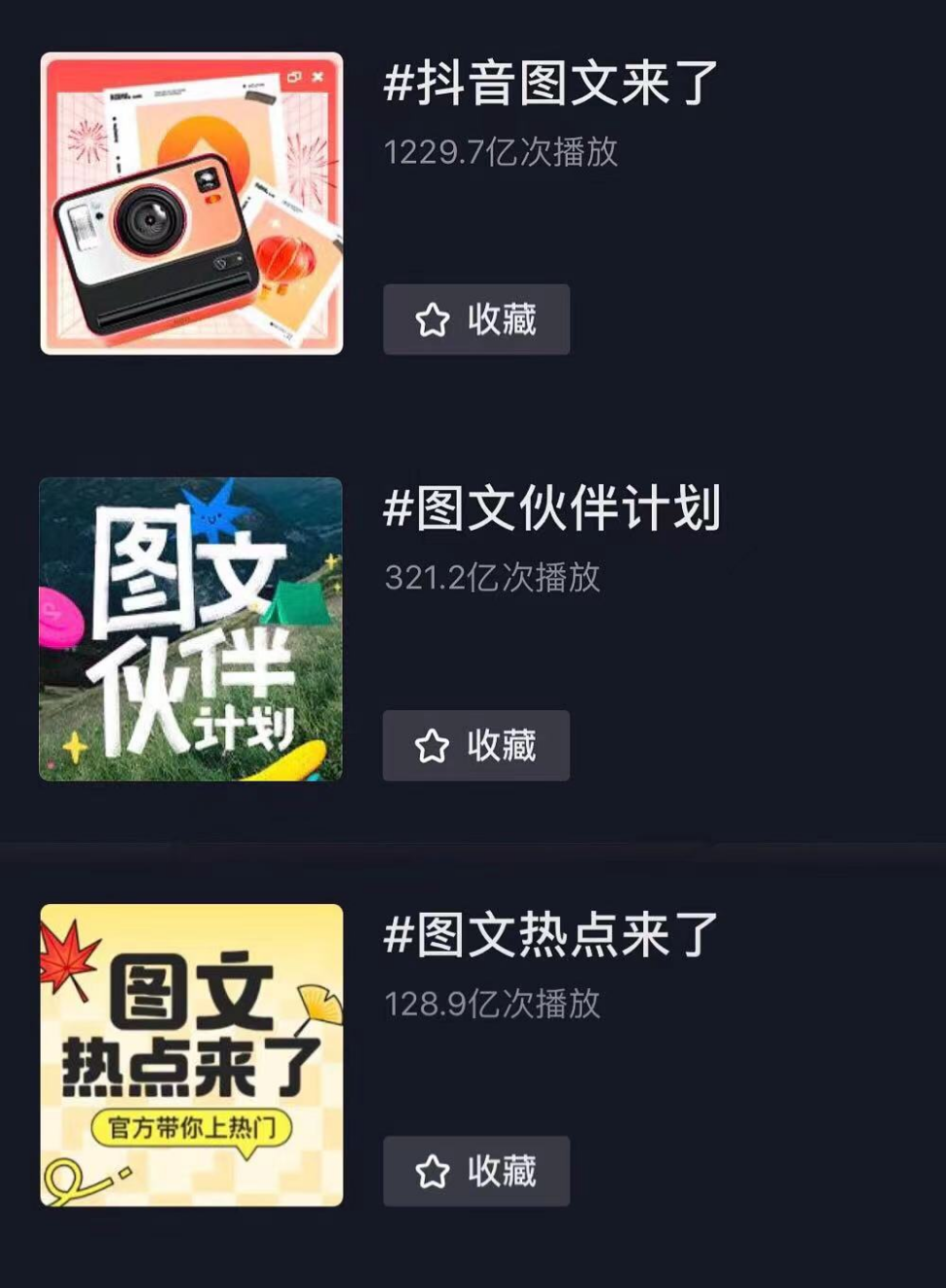Favorite the #图文伙伴计划 topic
Viewport: 946px width, 1288px height.
pos(475,745)
